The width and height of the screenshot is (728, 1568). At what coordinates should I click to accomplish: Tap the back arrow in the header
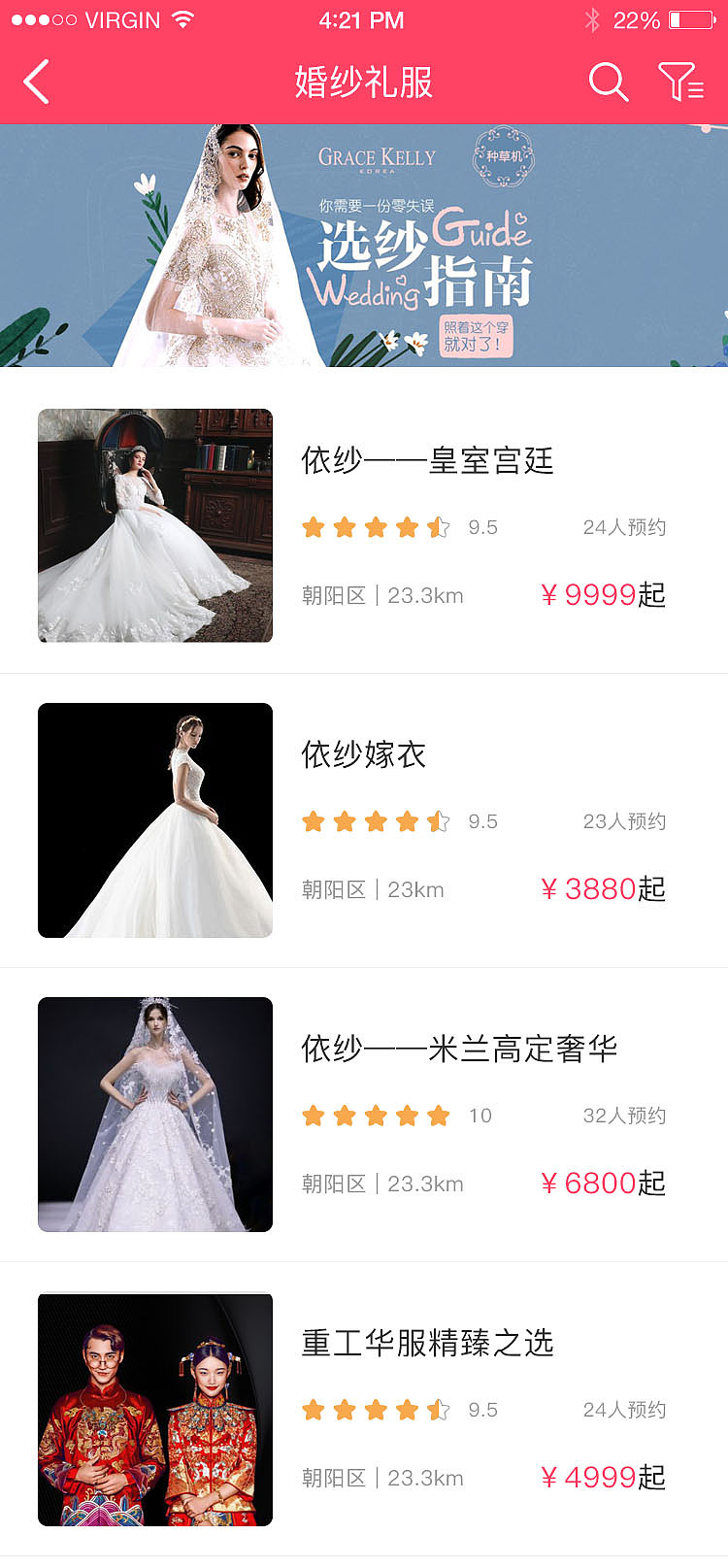pyautogui.click(x=36, y=82)
